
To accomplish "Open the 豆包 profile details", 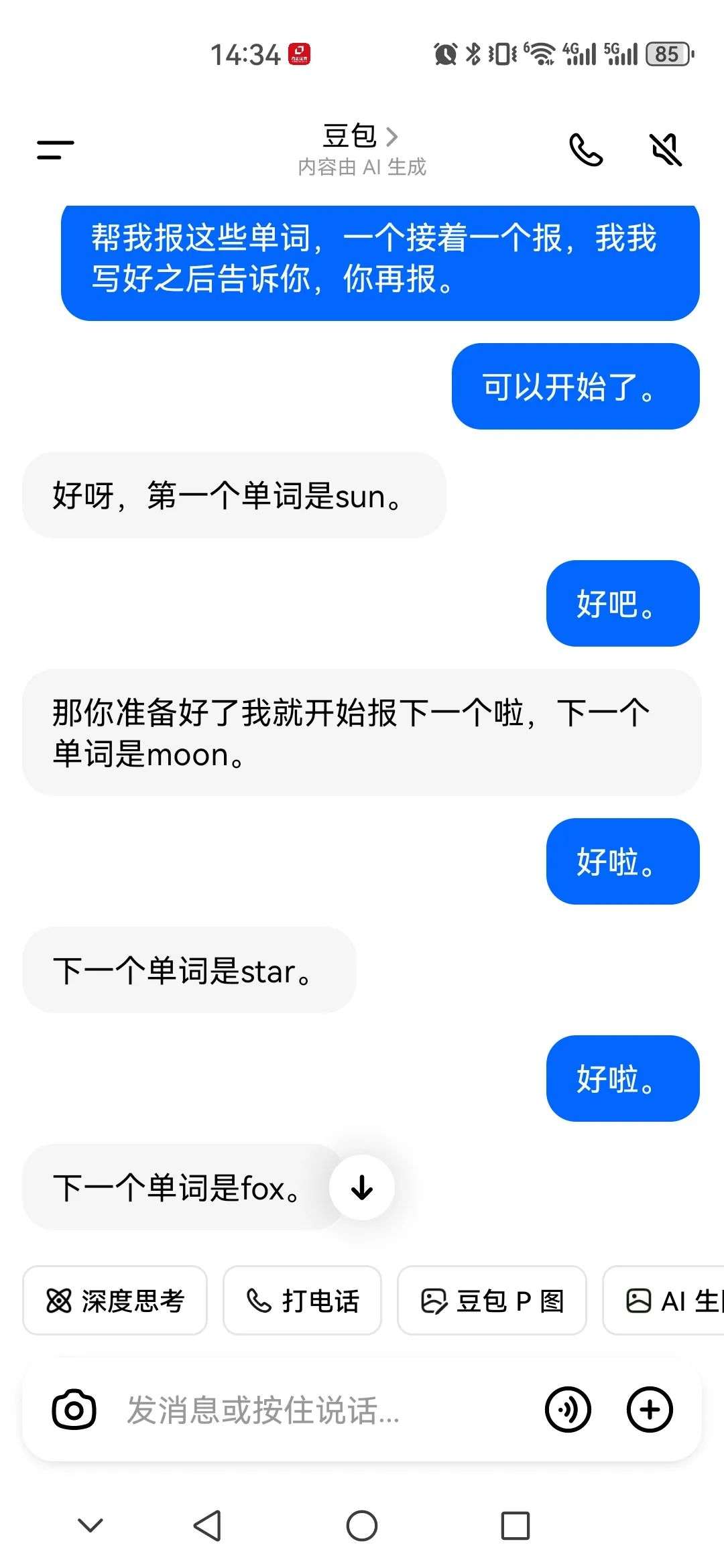I will [361, 137].
